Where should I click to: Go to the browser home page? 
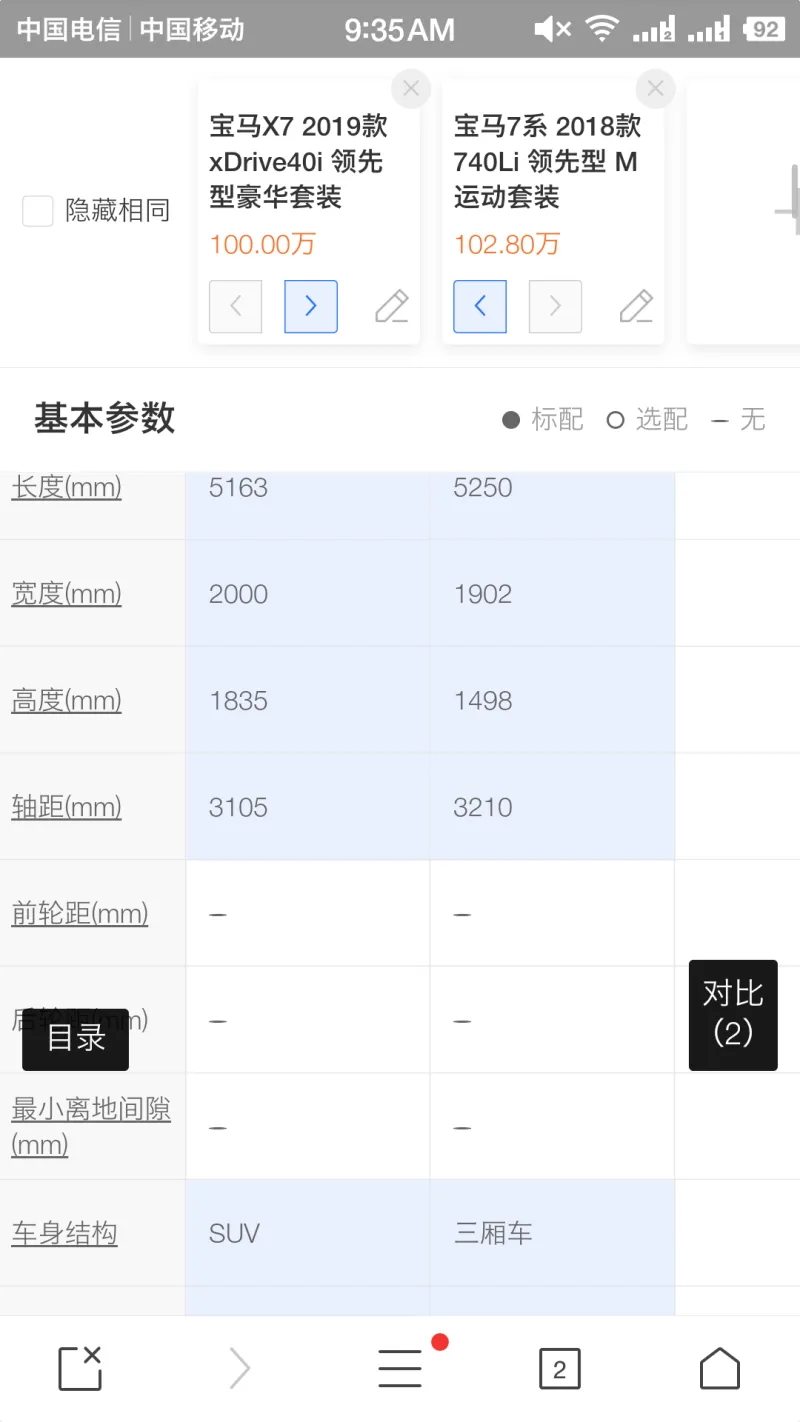[719, 1368]
